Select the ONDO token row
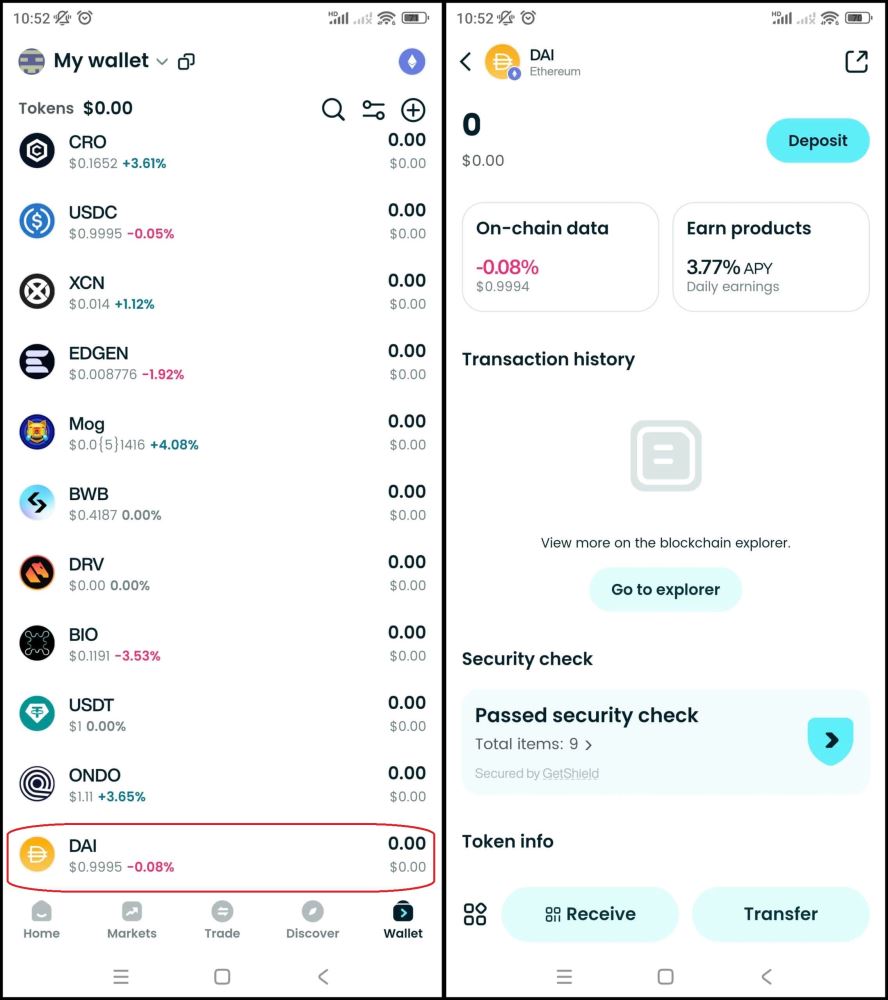 tap(222, 784)
